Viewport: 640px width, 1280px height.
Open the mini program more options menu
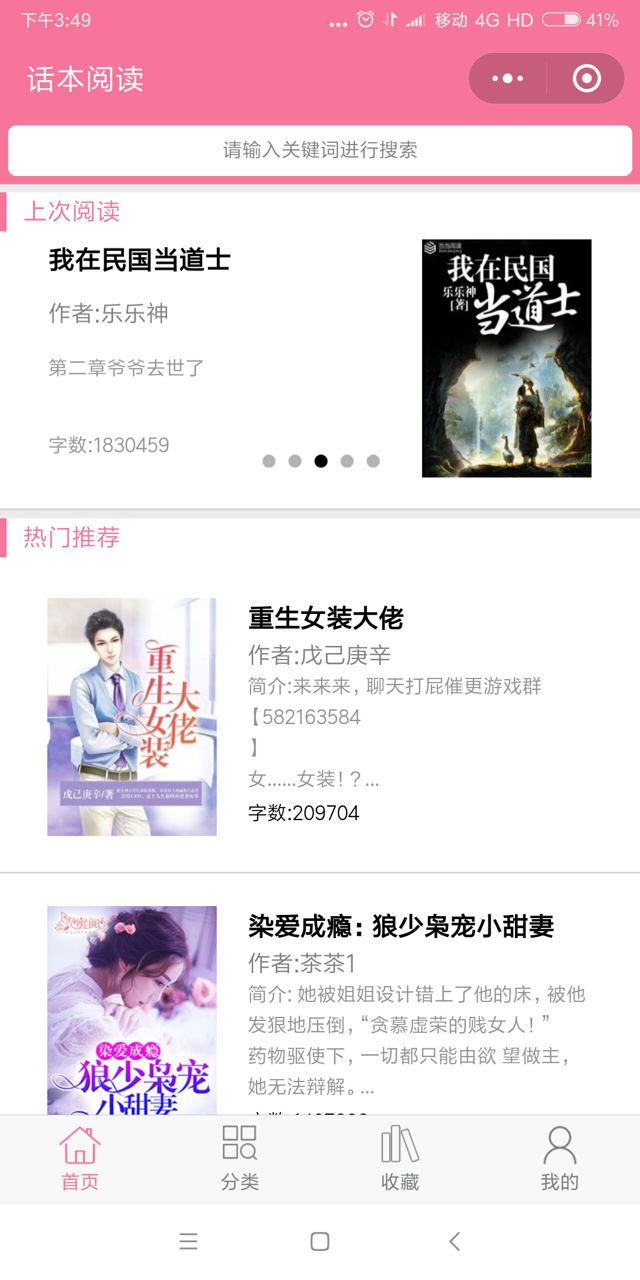click(508, 79)
